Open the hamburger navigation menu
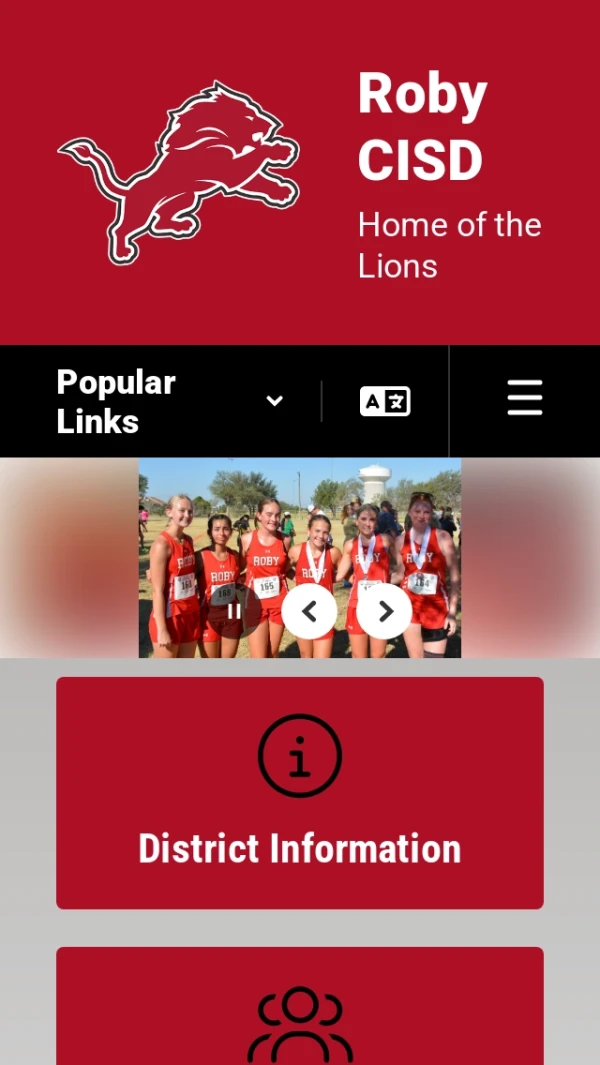The width and height of the screenshot is (600, 1065). pyautogui.click(x=524, y=398)
